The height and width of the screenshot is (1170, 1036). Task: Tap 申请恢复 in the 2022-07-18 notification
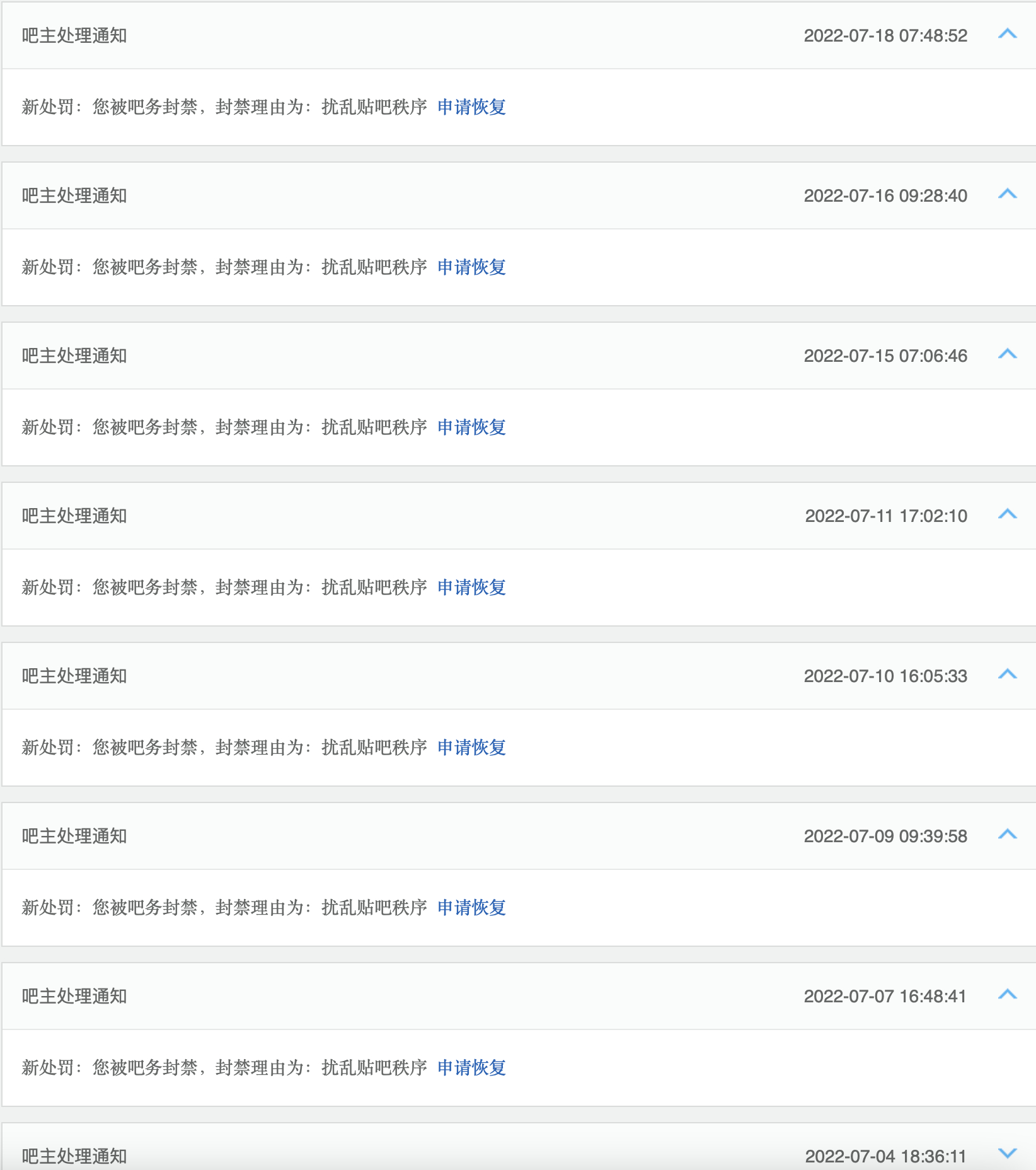point(471,107)
